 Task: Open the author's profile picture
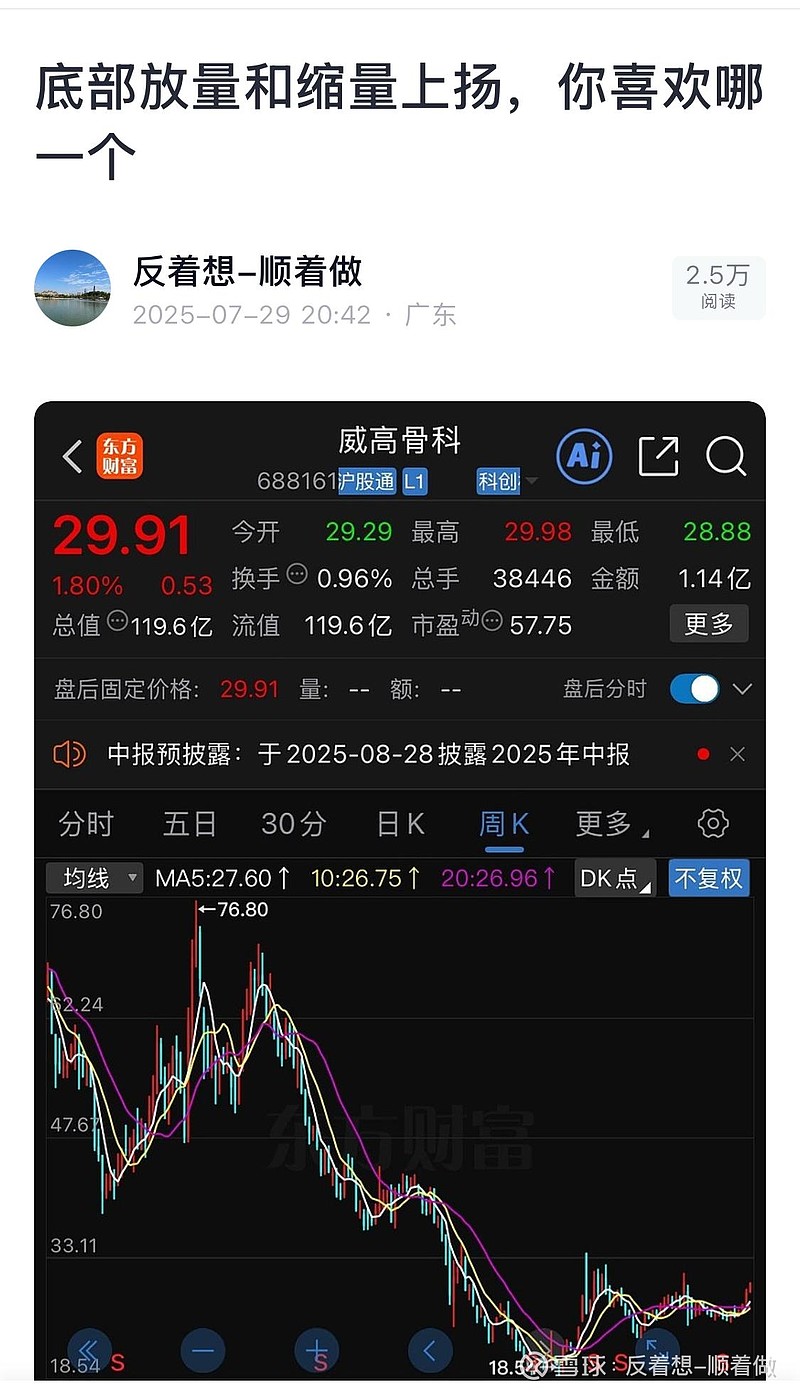click(x=72, y=288)
